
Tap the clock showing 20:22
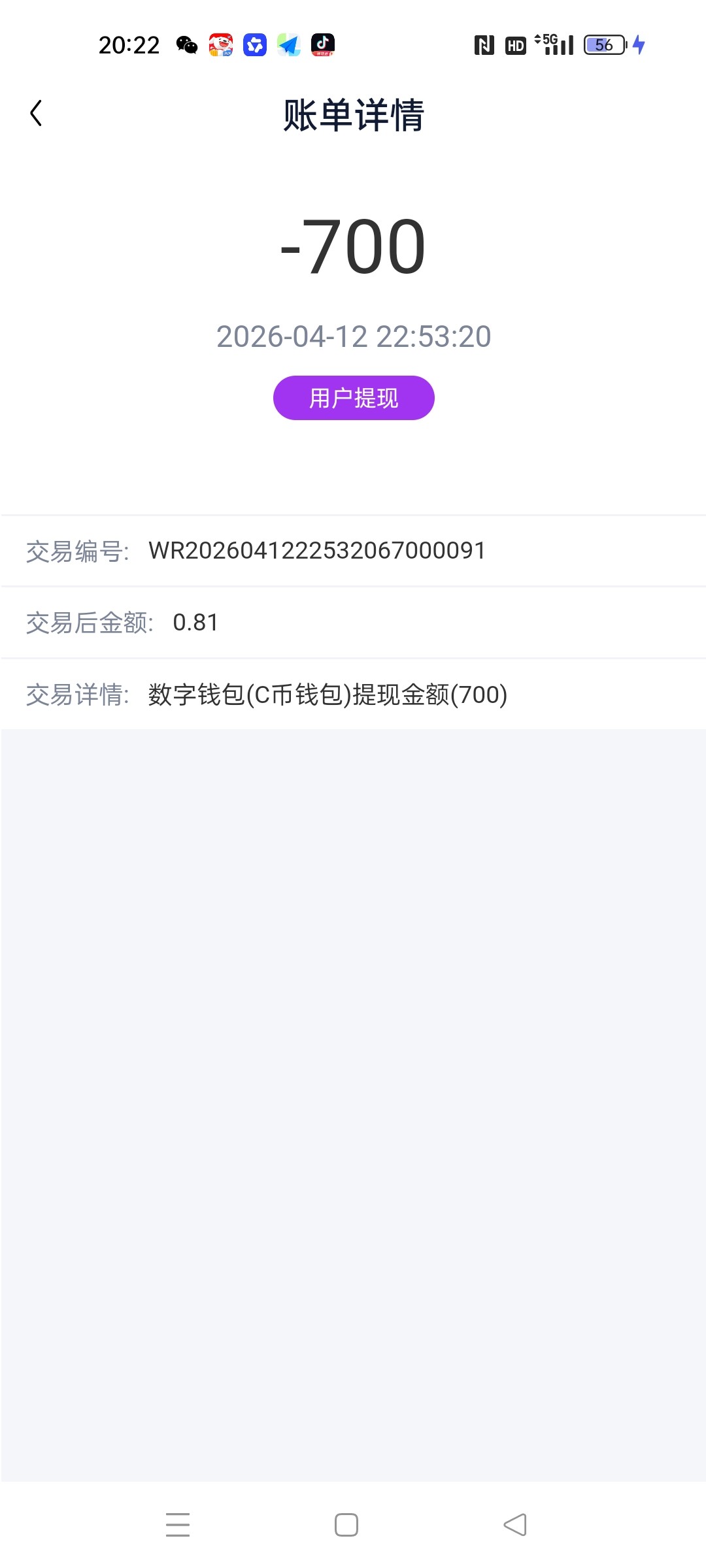coord(128,44)
